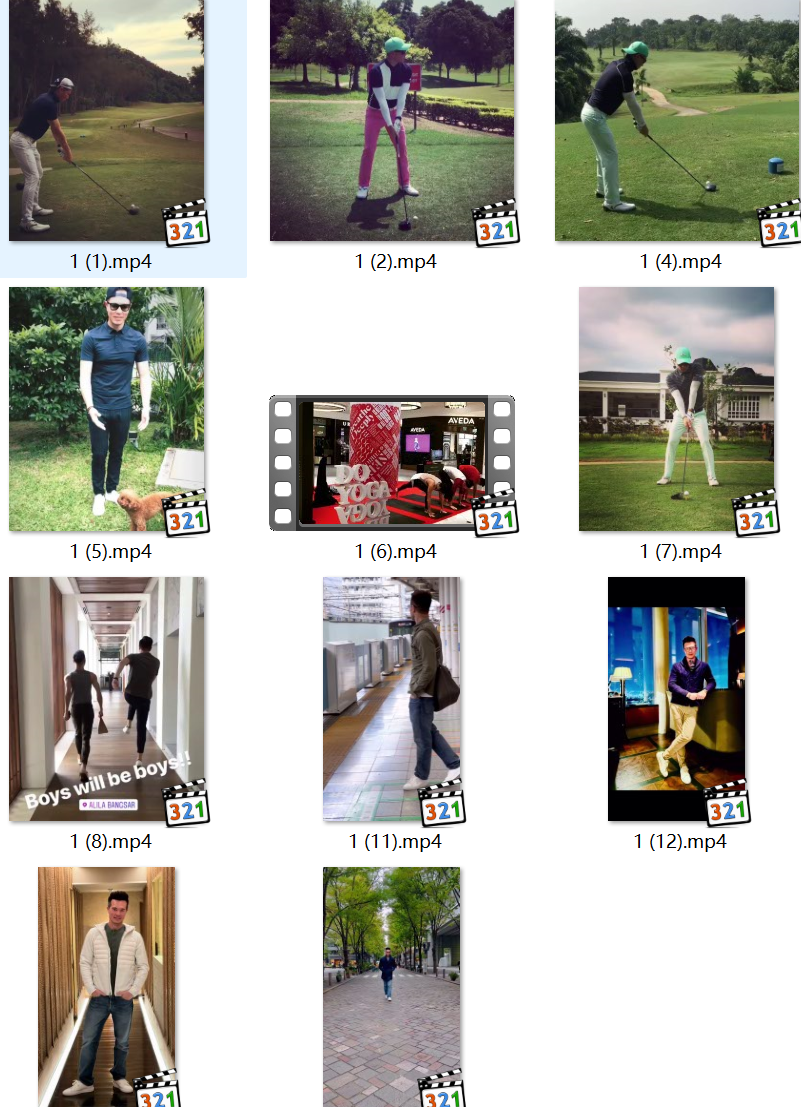Viewport: 801px width, 1107px height.
Task: Tap the file 1 (11).mp4
Action: pos(392,699)
